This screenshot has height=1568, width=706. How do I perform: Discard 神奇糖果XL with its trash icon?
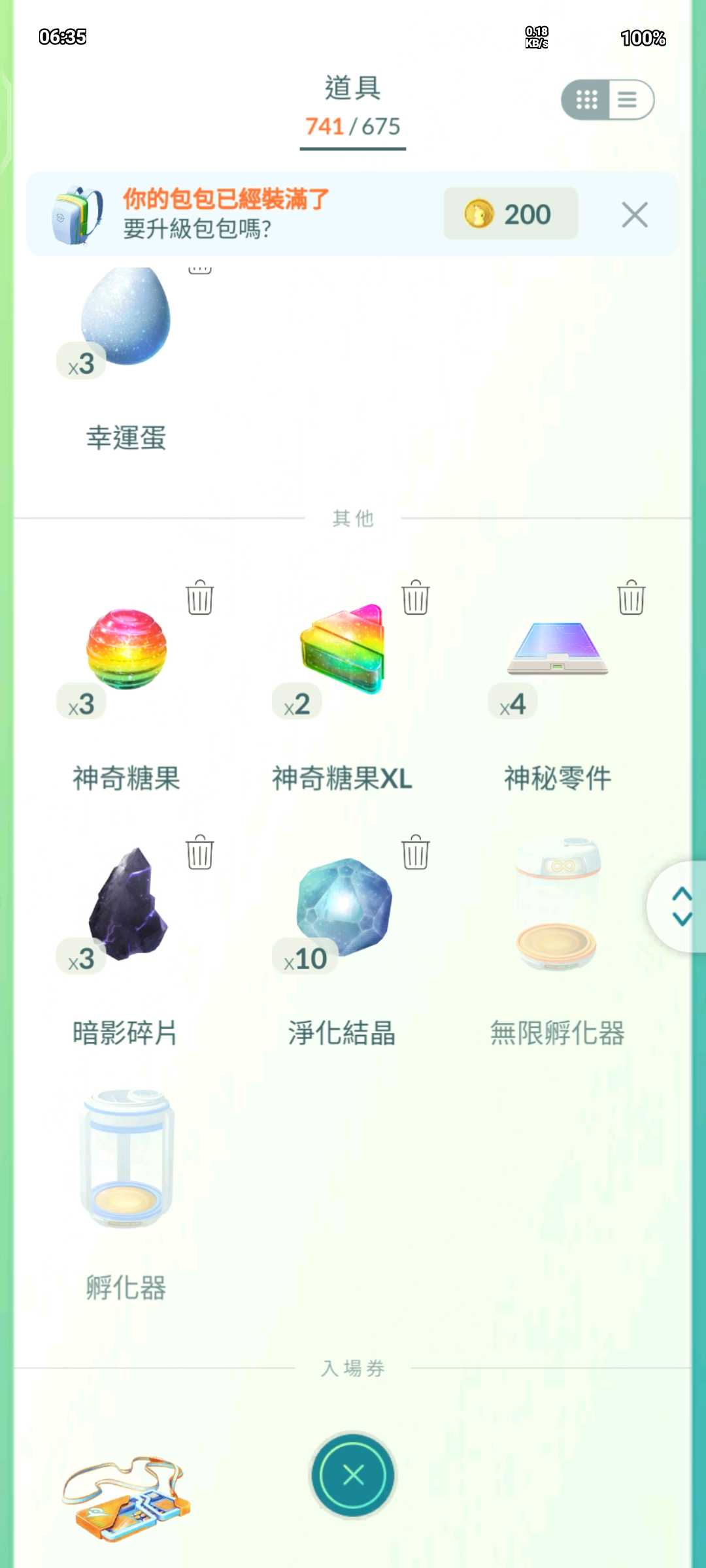[415, 597]
